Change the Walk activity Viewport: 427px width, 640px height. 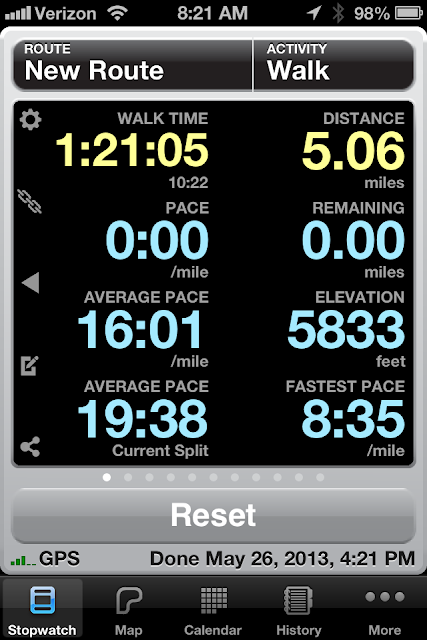334,65
